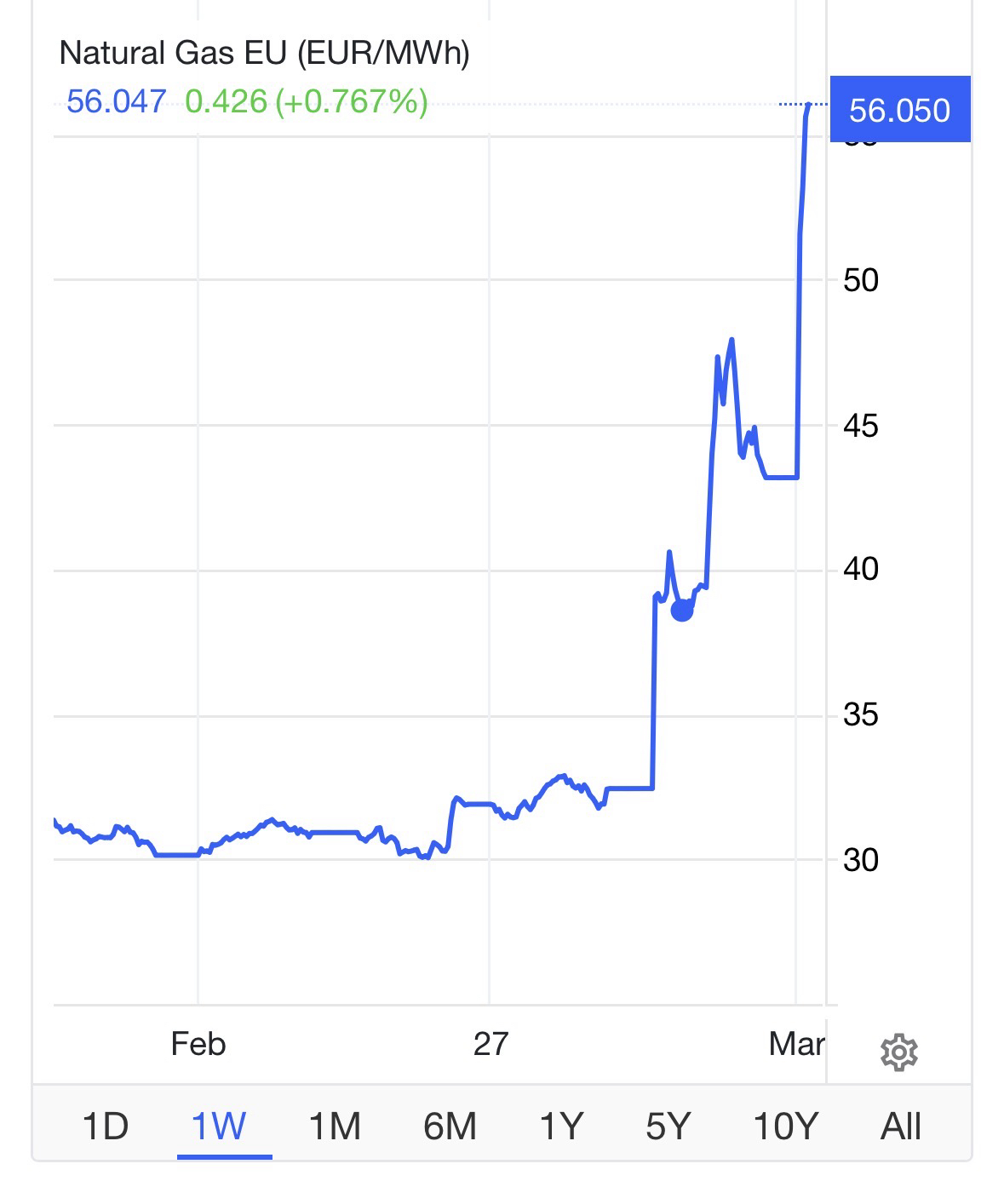
Task: Switch to the 1D time range
Action: [x=105, y=1127]
